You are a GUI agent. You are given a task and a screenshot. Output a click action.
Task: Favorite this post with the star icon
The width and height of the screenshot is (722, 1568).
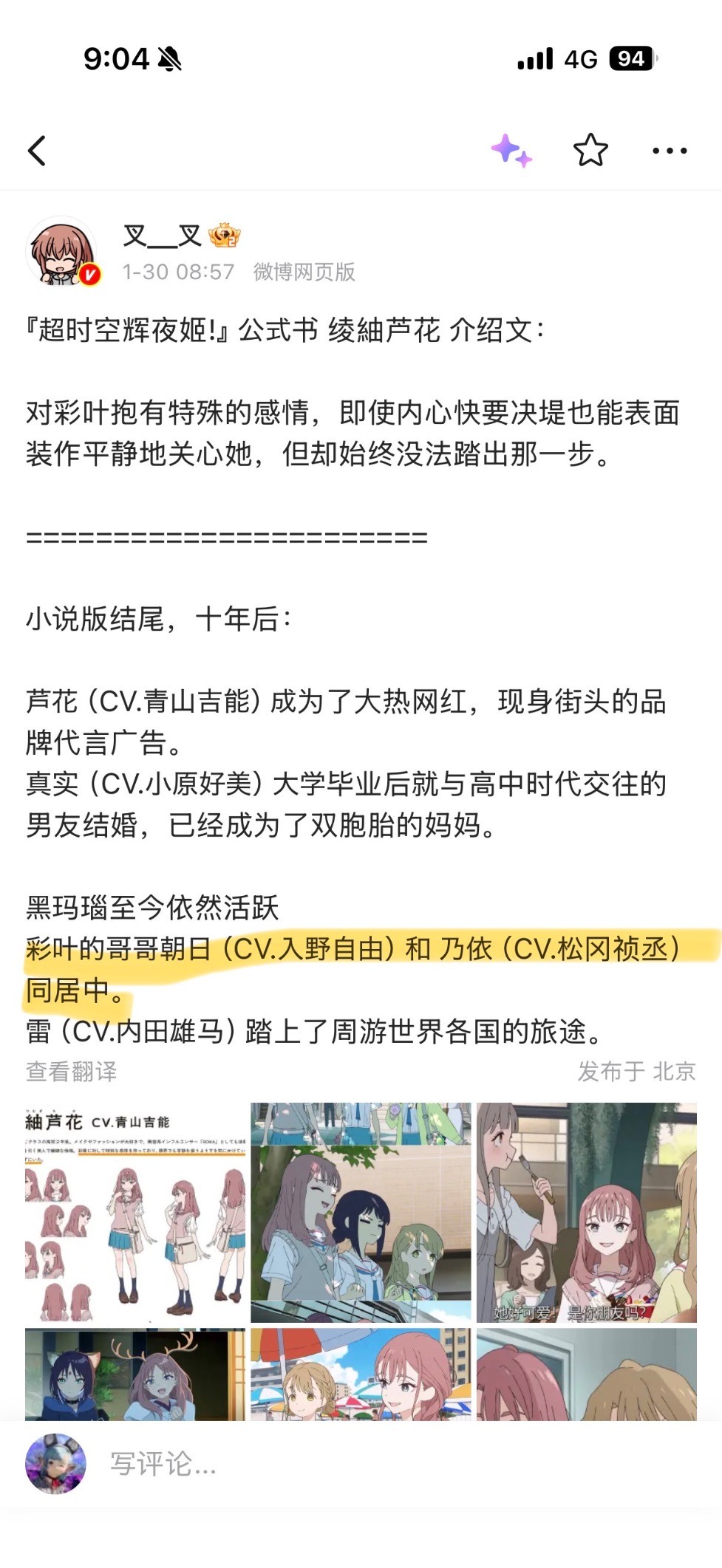click(590, 151)
